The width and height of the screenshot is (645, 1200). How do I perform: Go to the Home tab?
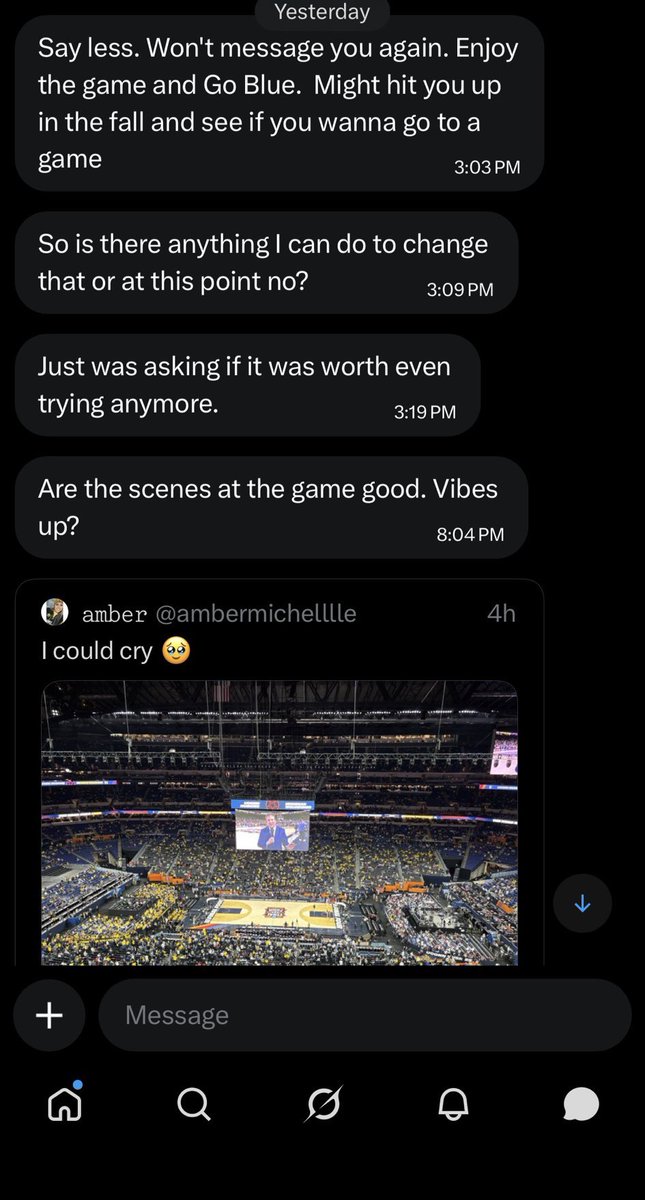click(65, 1104)
